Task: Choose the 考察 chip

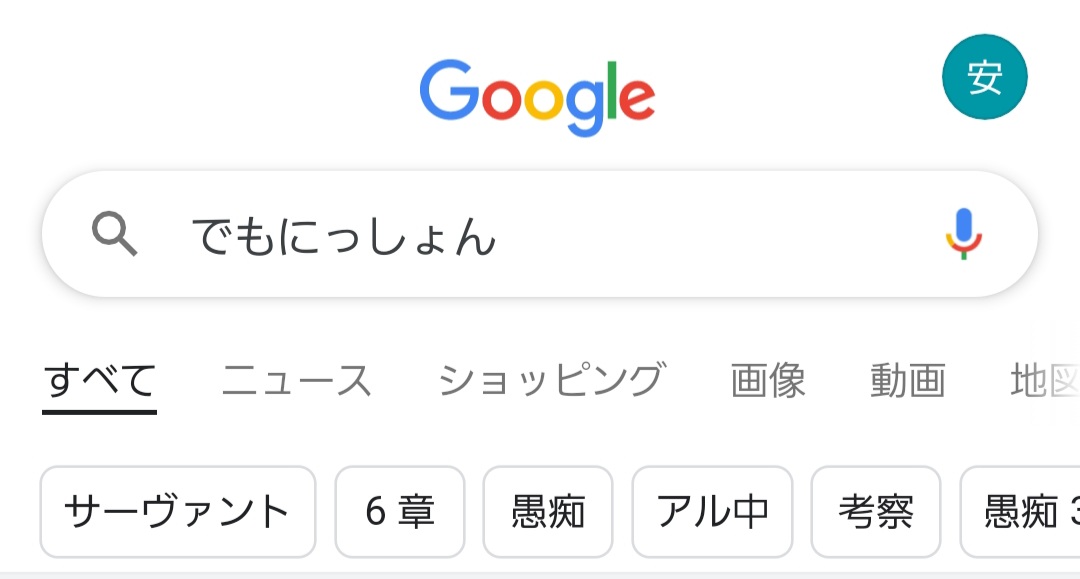Action: (875, 512)
